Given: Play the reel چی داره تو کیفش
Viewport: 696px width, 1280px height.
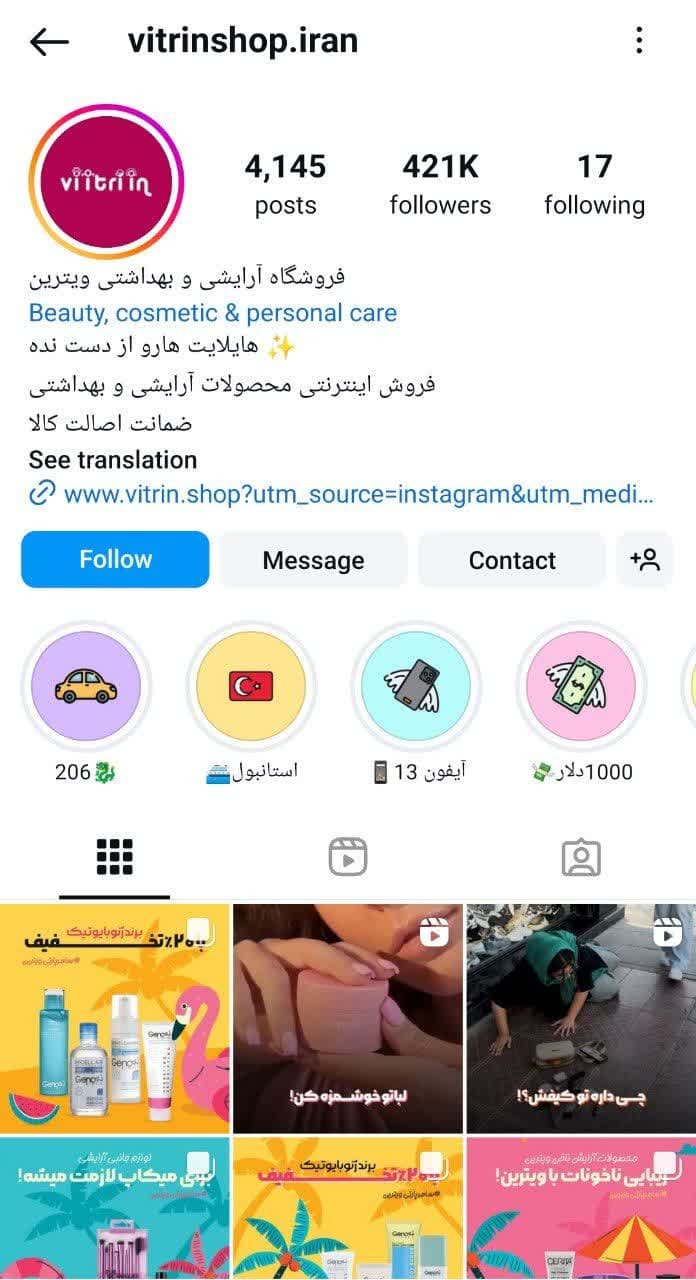Looking at the screenshot, I should 580,1018.
